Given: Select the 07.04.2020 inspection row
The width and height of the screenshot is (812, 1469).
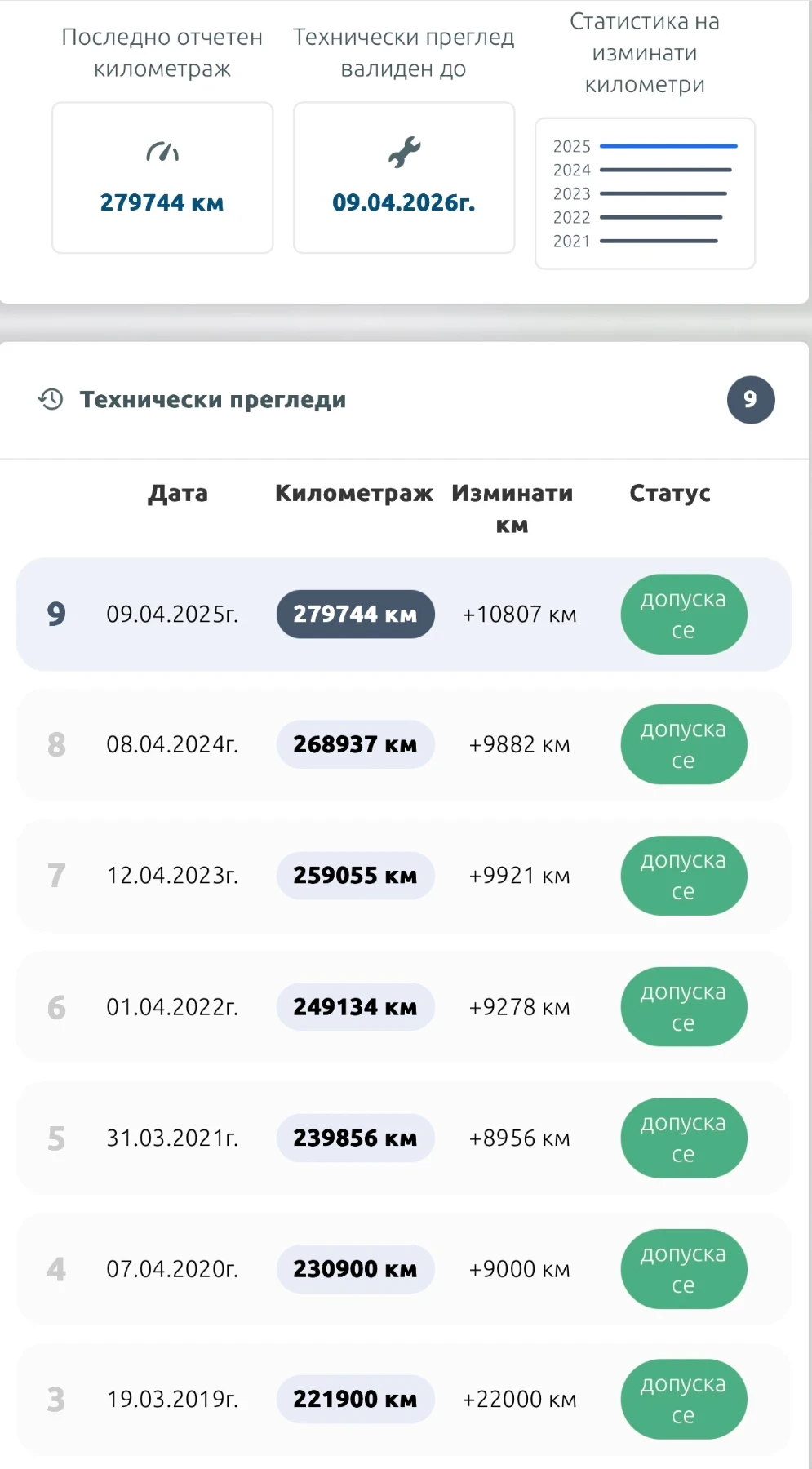Looking at the screenshot, I should 403,1269.
